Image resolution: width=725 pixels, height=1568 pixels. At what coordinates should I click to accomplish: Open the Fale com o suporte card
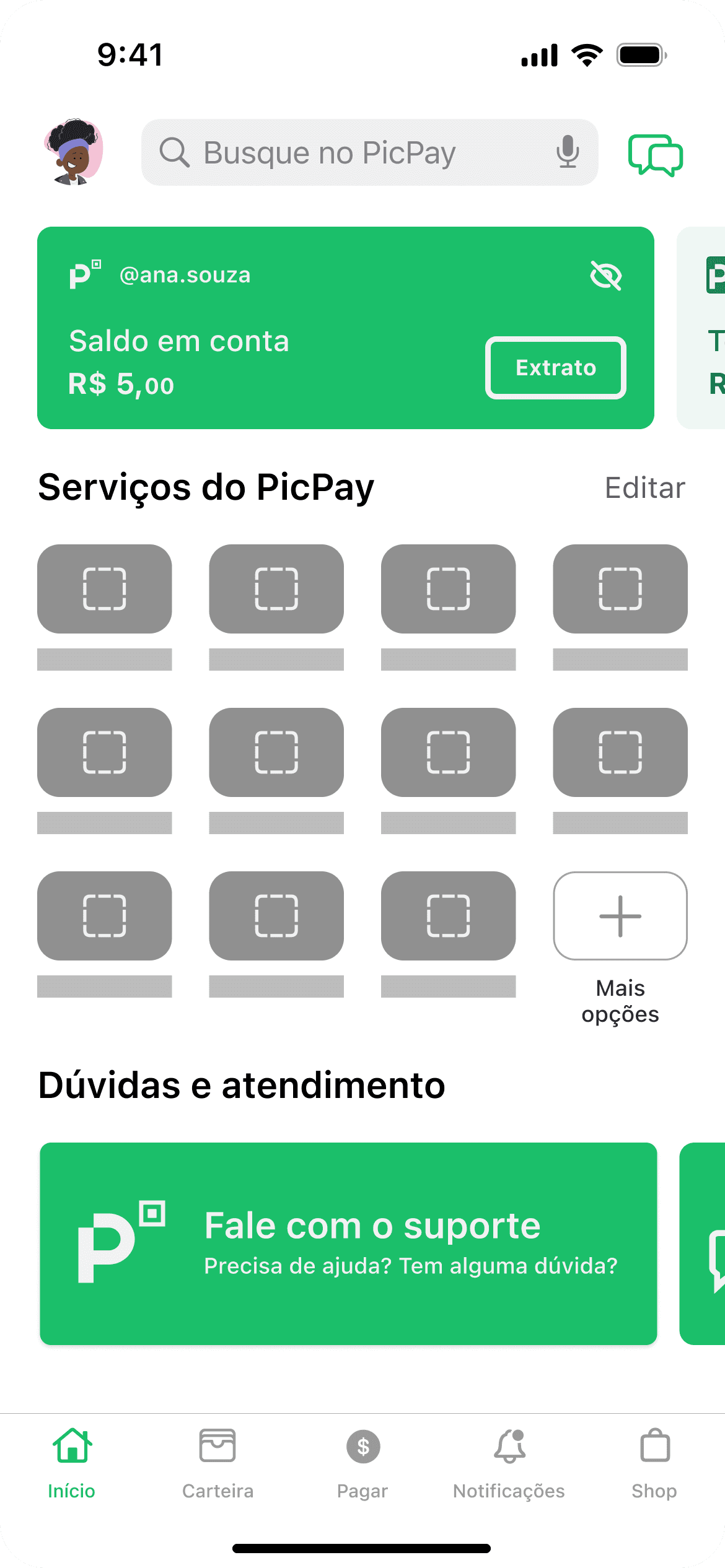click(x=348, y=1244)
